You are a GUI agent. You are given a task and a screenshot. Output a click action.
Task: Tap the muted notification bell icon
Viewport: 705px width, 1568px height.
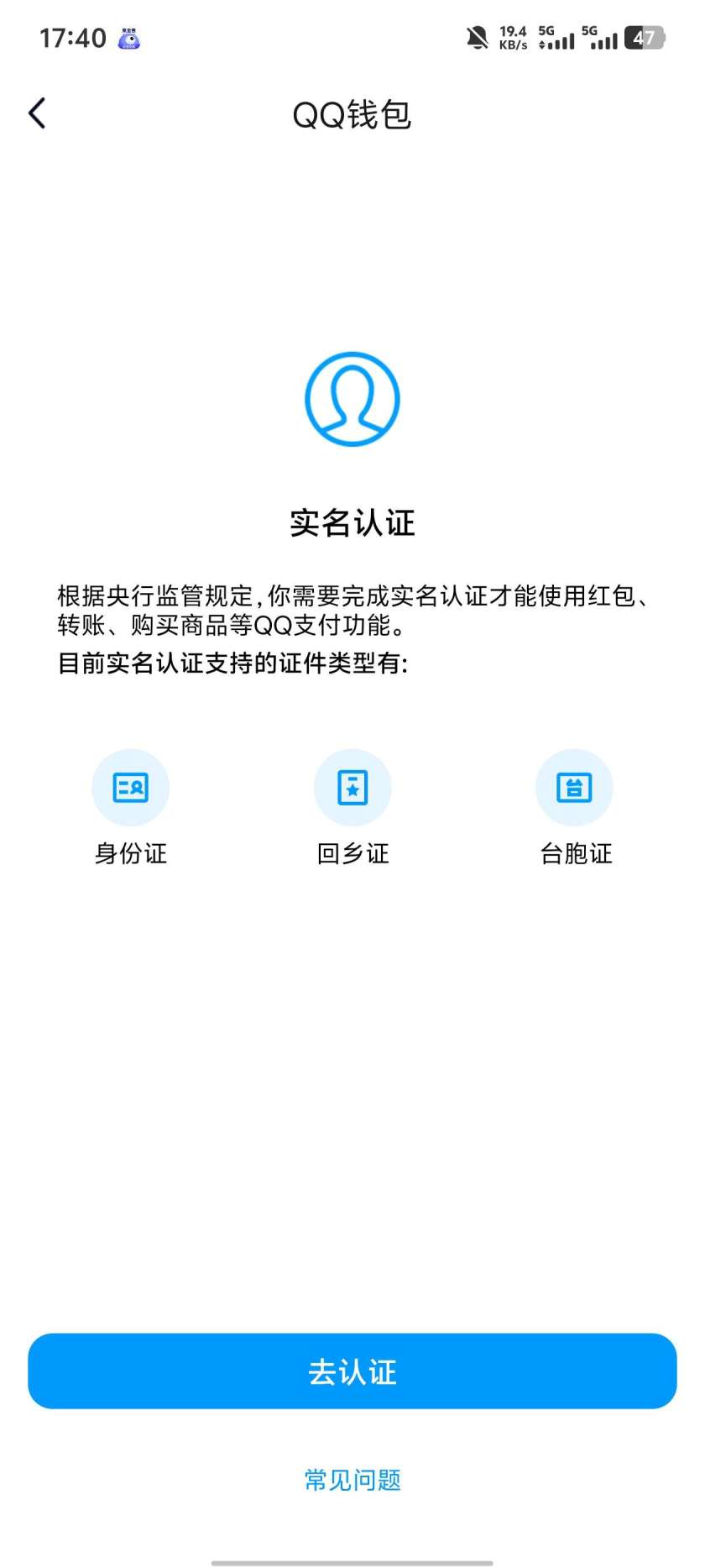(476, 38)
